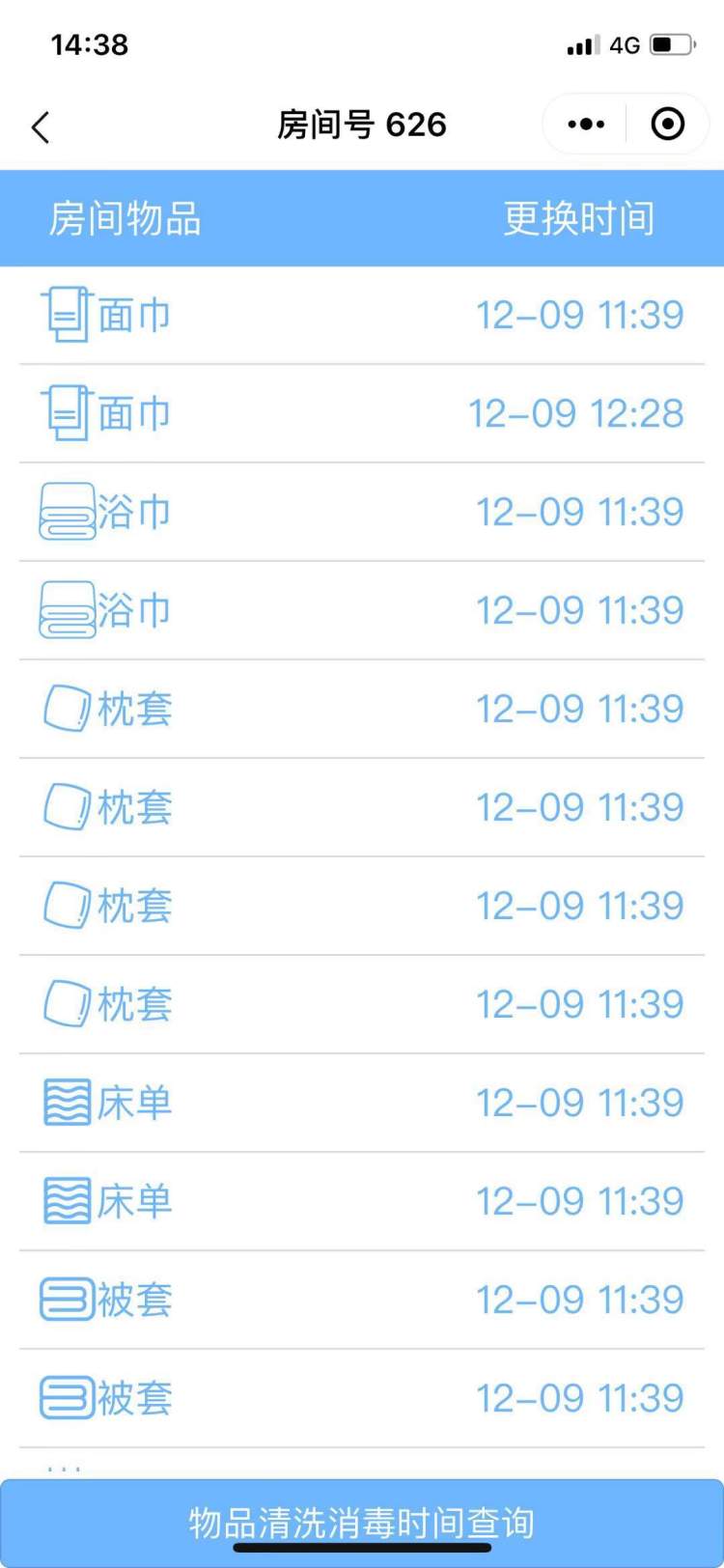Go back using the top-left arrow
This screenshot has width=724, height=1568.
[x=41, y=126]
